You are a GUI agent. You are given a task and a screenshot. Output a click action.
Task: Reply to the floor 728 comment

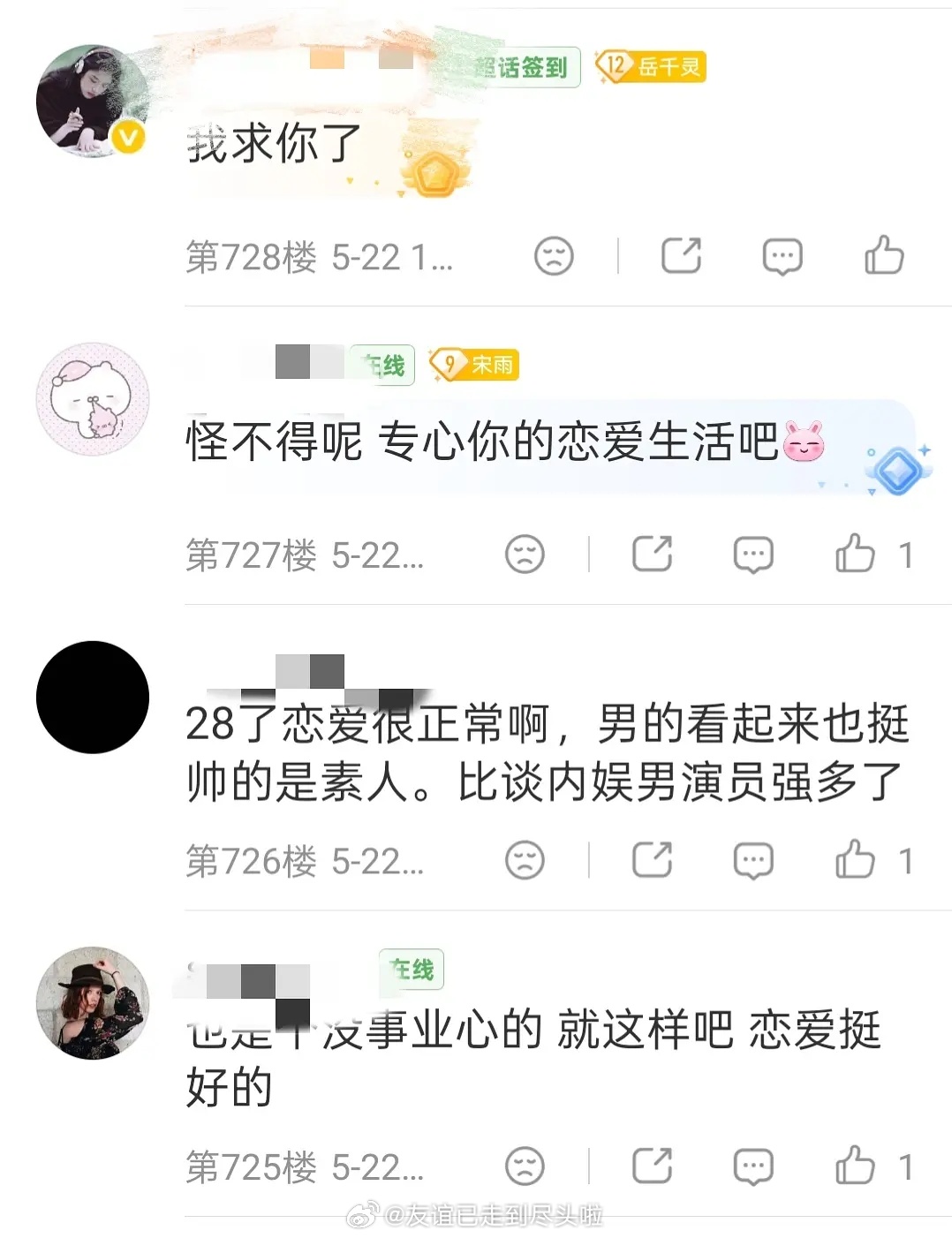[782, 257]
